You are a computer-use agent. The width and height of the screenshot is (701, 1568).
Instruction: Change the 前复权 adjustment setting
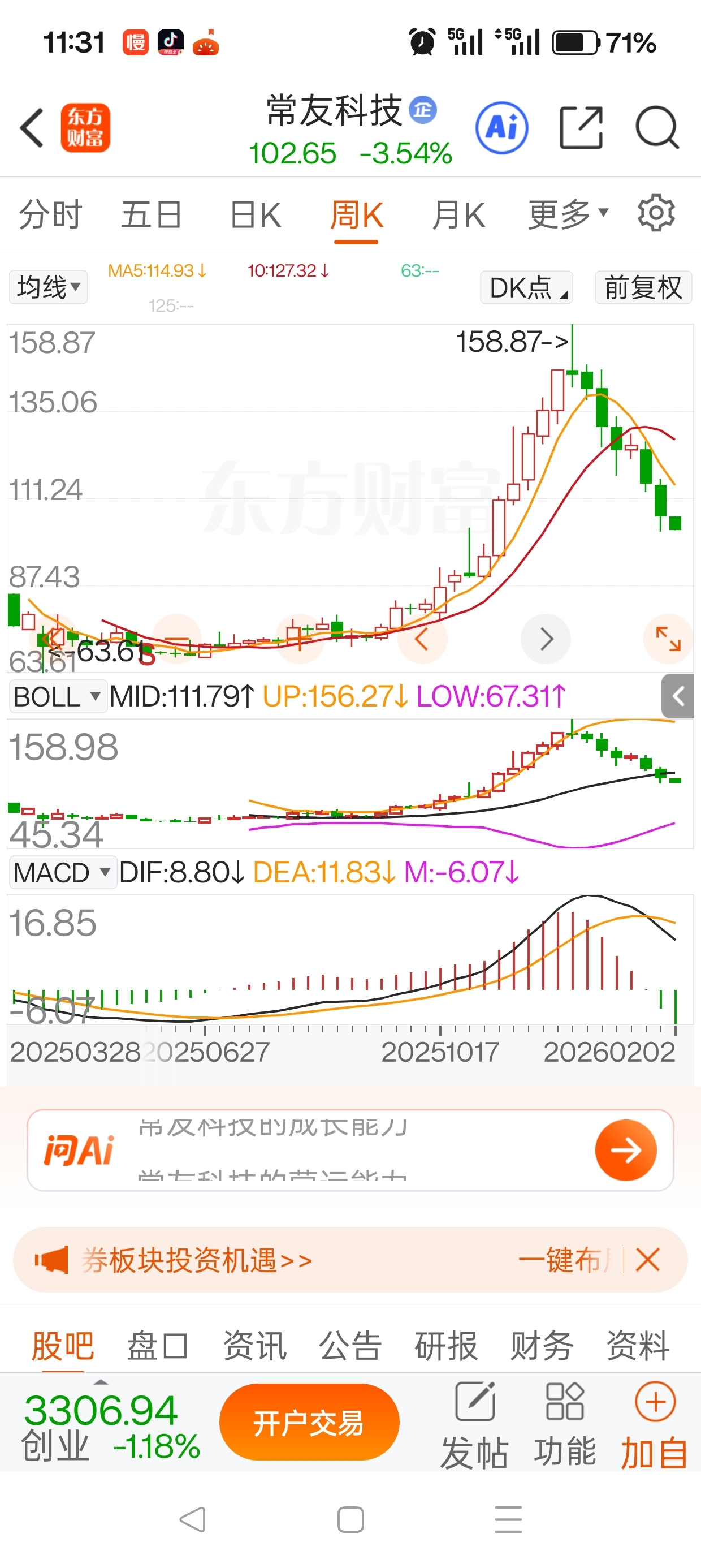[x=643, y=287]
